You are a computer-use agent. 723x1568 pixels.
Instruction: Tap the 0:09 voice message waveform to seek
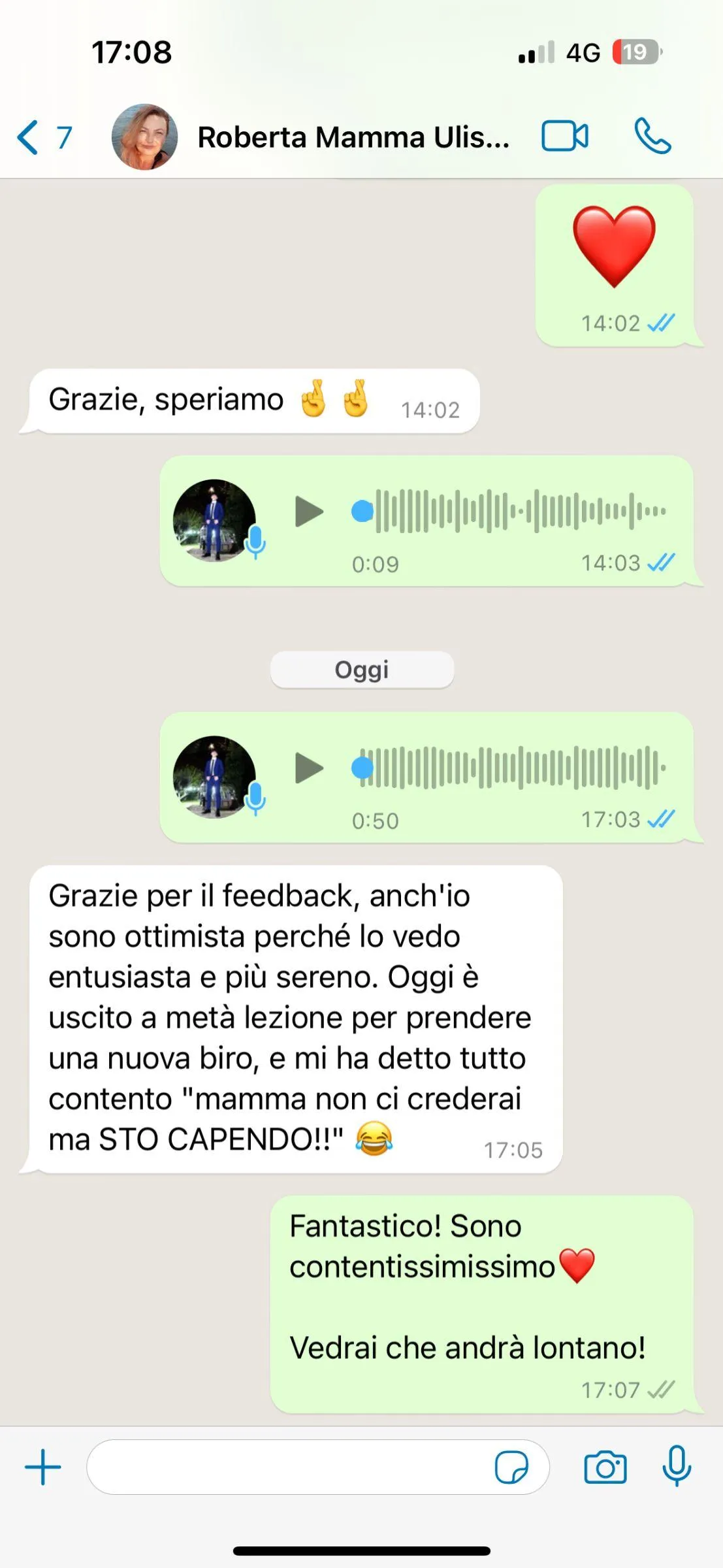(x=509, y=511)
